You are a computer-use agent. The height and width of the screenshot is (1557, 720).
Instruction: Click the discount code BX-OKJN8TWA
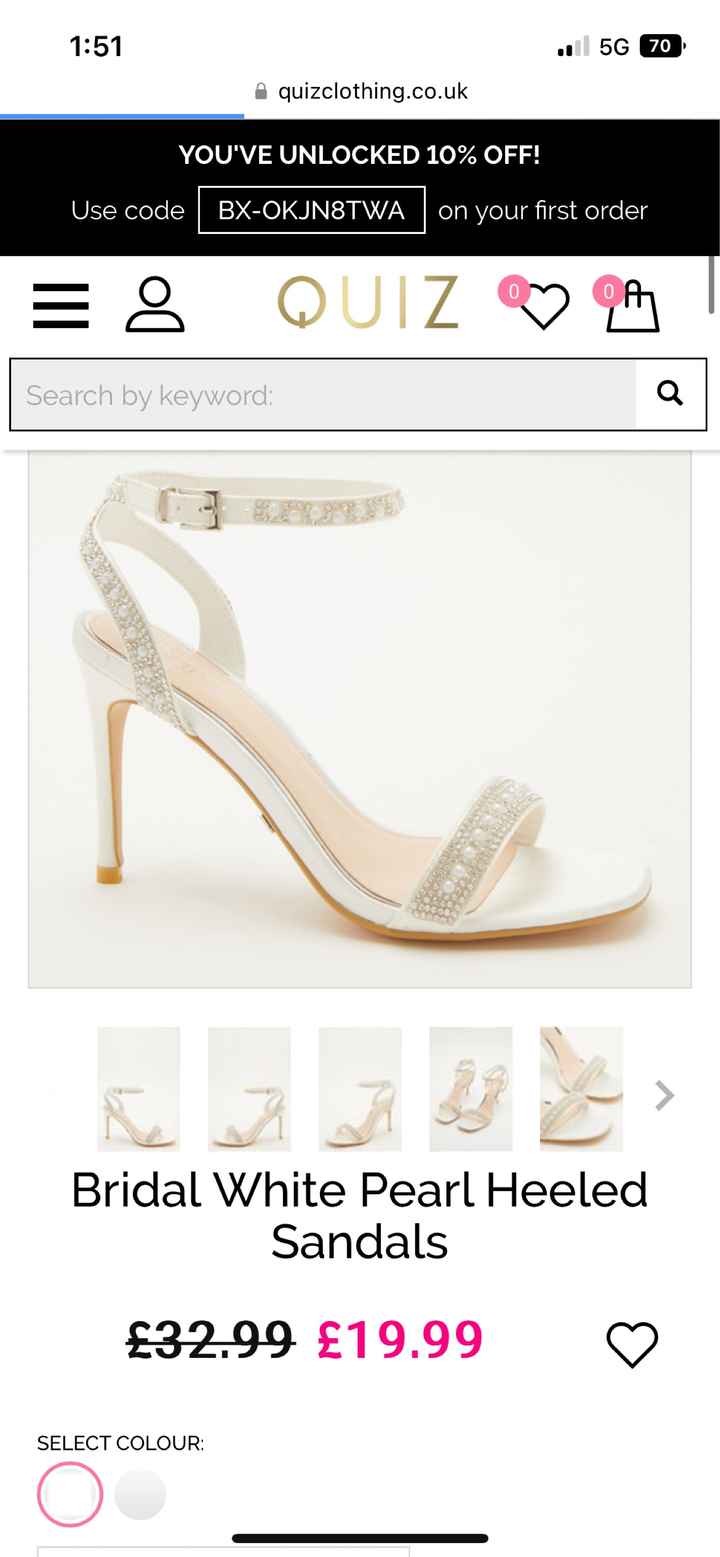click(311, 211)
